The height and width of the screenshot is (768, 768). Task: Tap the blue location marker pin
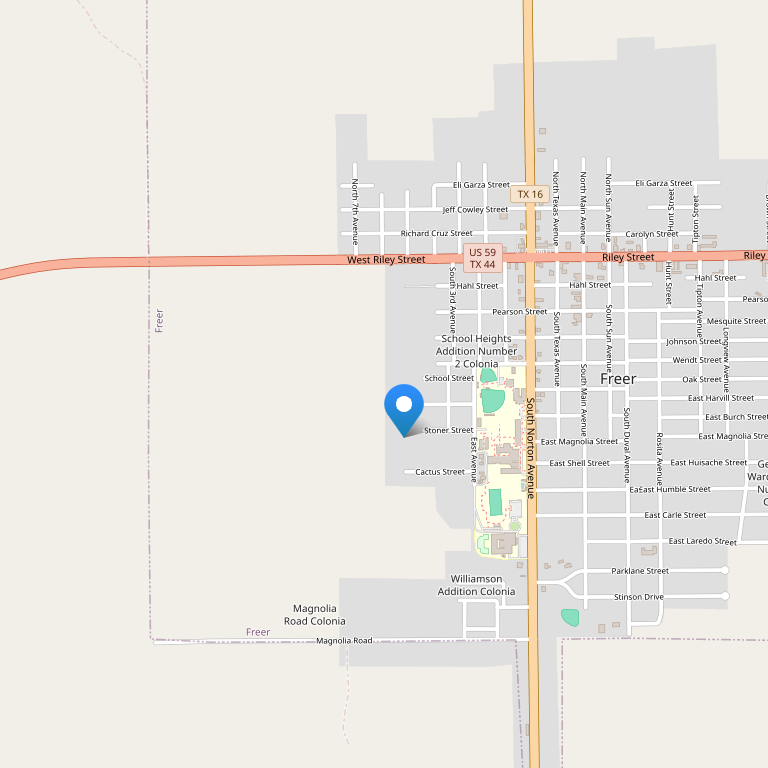(x=404, y=407)
